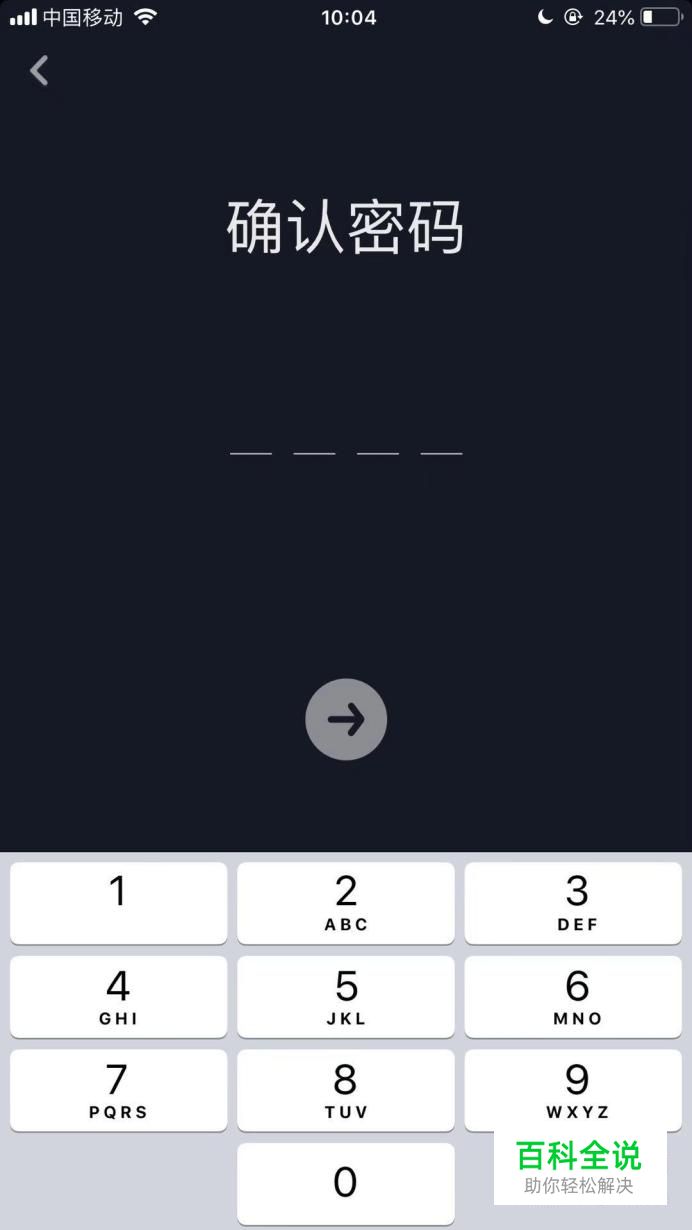This screenshot has height=1230, width=692.
Task: Tap the round arrow button to continue
Action: pyautogui.click(x=346, y=719)
